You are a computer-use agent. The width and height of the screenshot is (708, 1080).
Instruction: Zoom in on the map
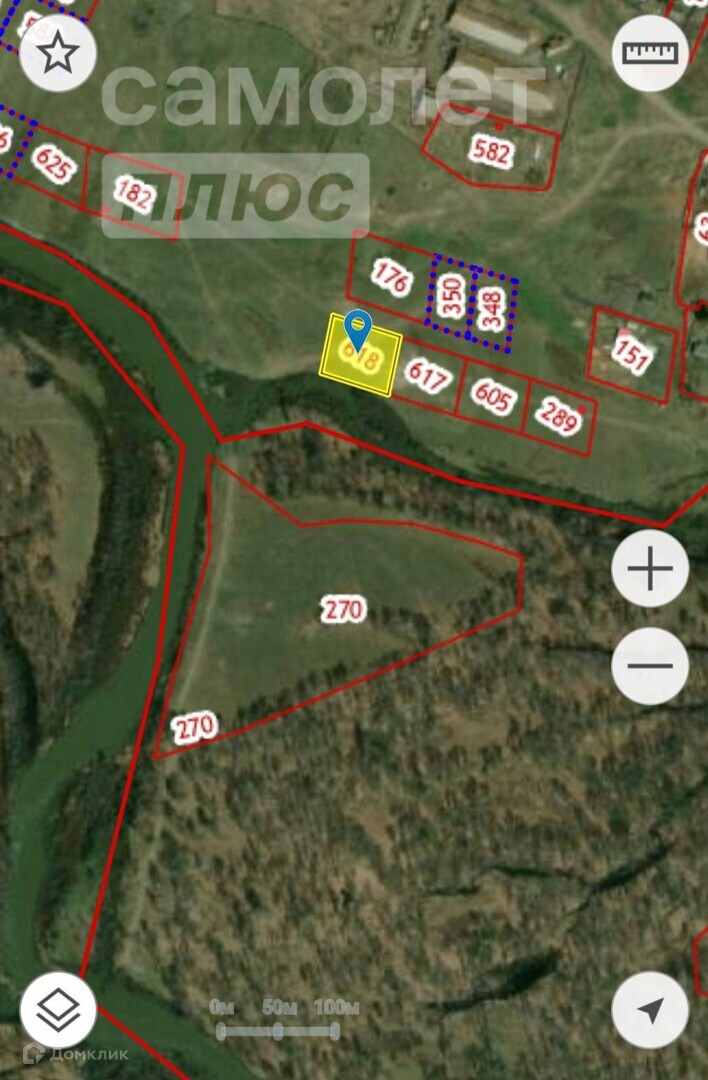pyautogui.click(x=650, y=569)
